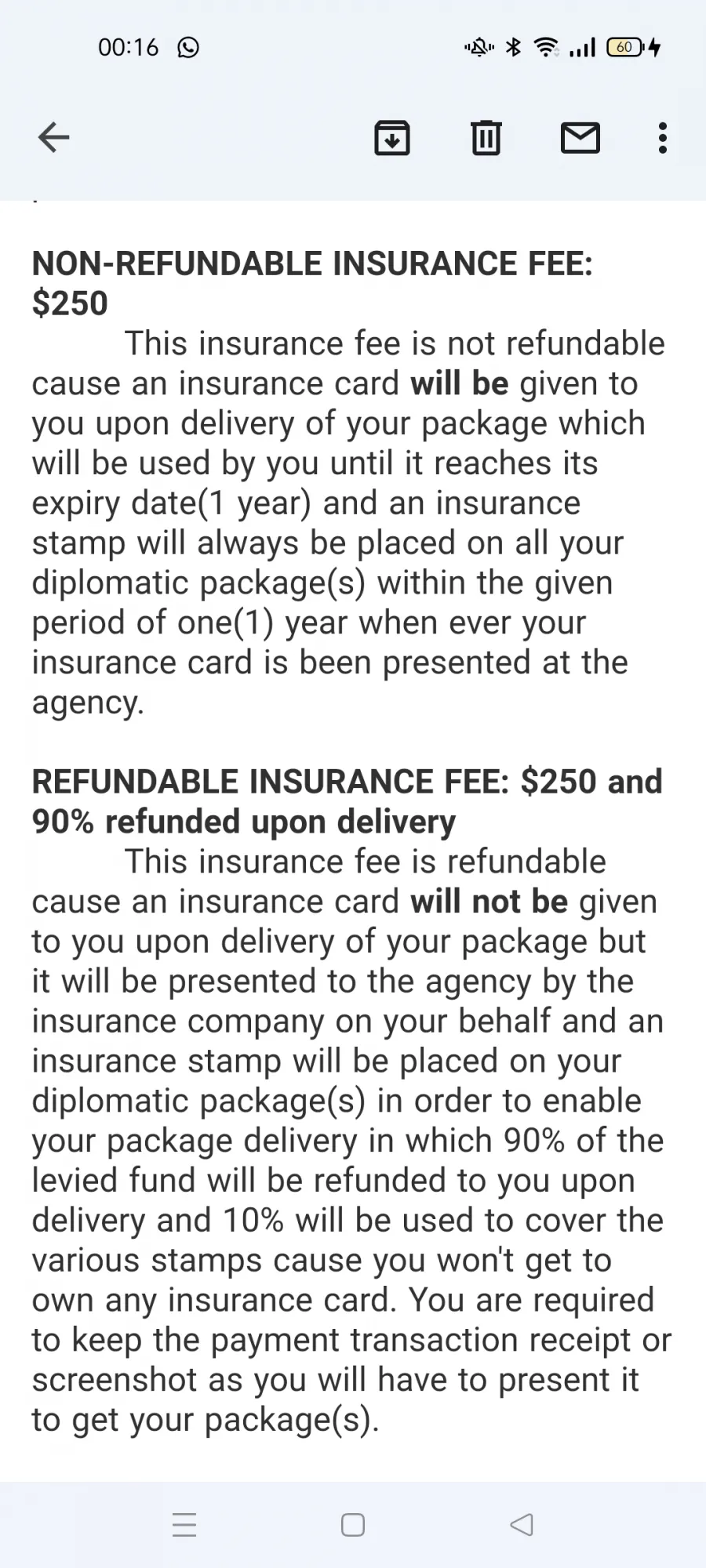Screen dimensions: 706x1568
Task: Tap the system recent apps button
Action: pos(184,1525)
